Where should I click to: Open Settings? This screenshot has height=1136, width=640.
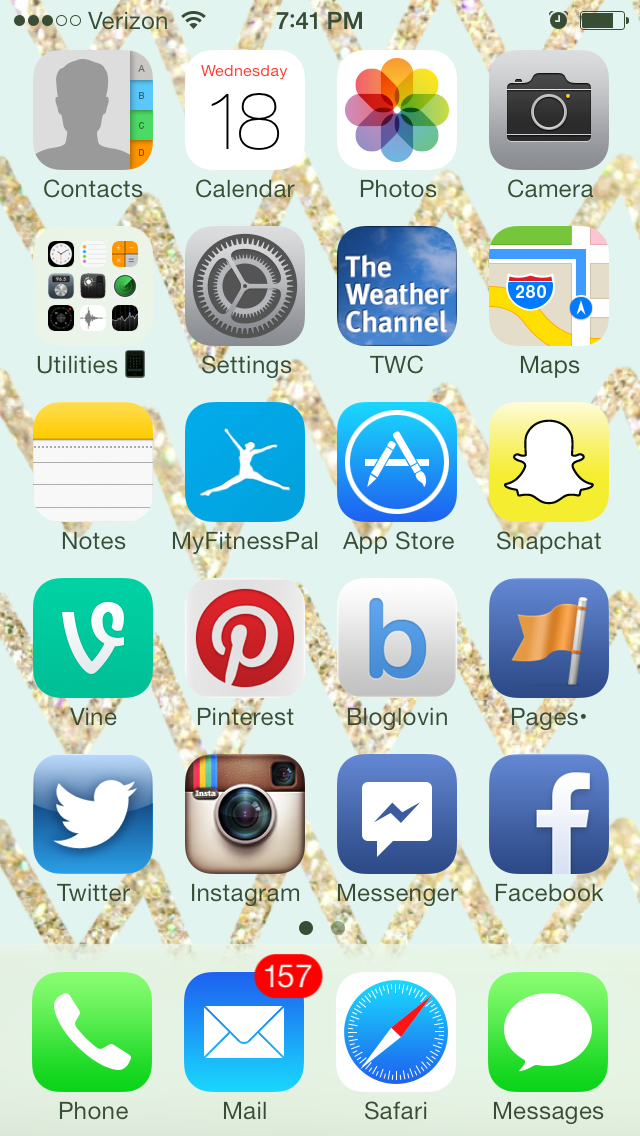click(x=245, y=286)
